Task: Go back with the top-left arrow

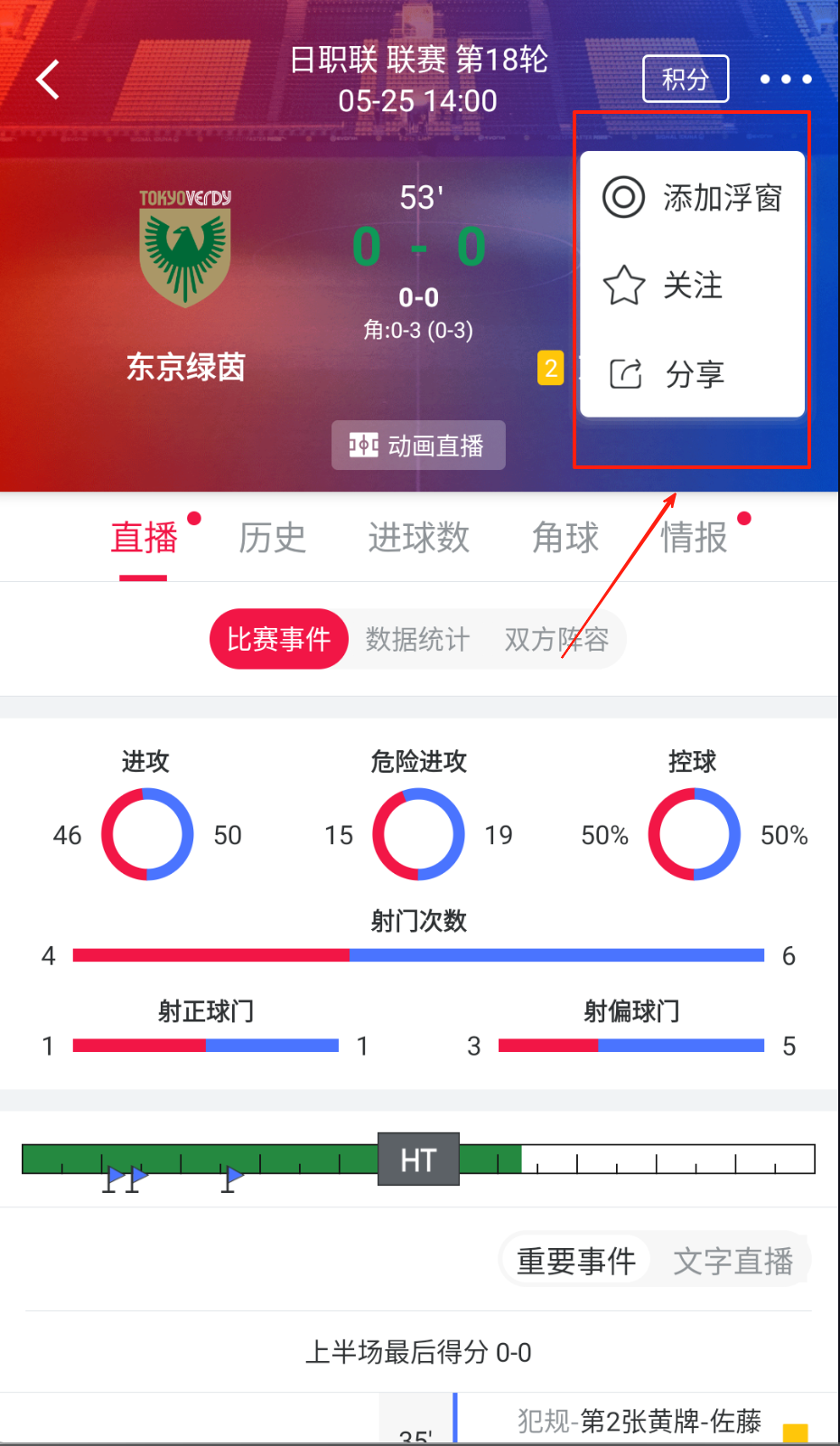Action: 48,80
